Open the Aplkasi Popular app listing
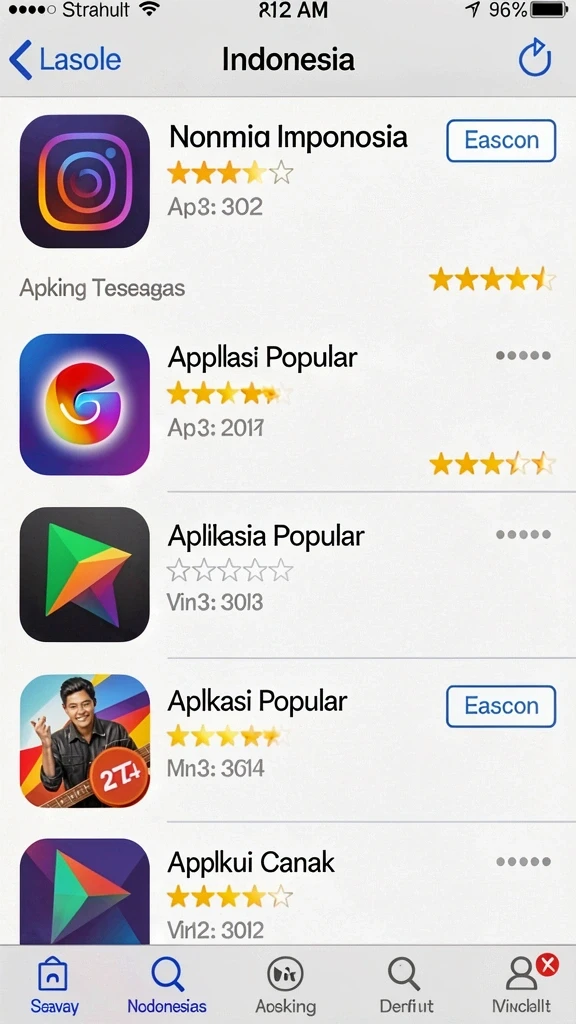Viewport: 576px width, 1024px height. (x=288, y=740)
